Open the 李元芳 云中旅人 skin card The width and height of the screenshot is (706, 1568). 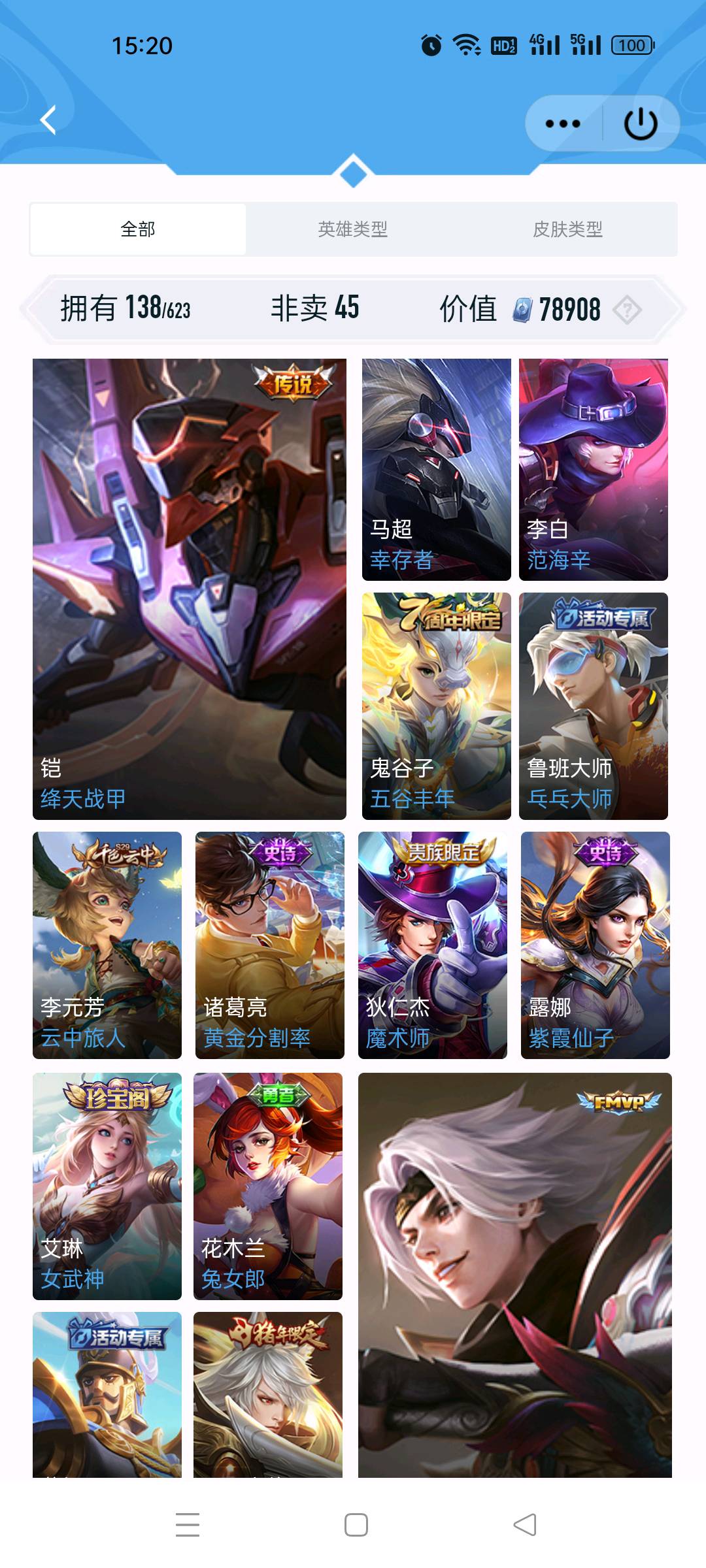[x=107, y=945]
